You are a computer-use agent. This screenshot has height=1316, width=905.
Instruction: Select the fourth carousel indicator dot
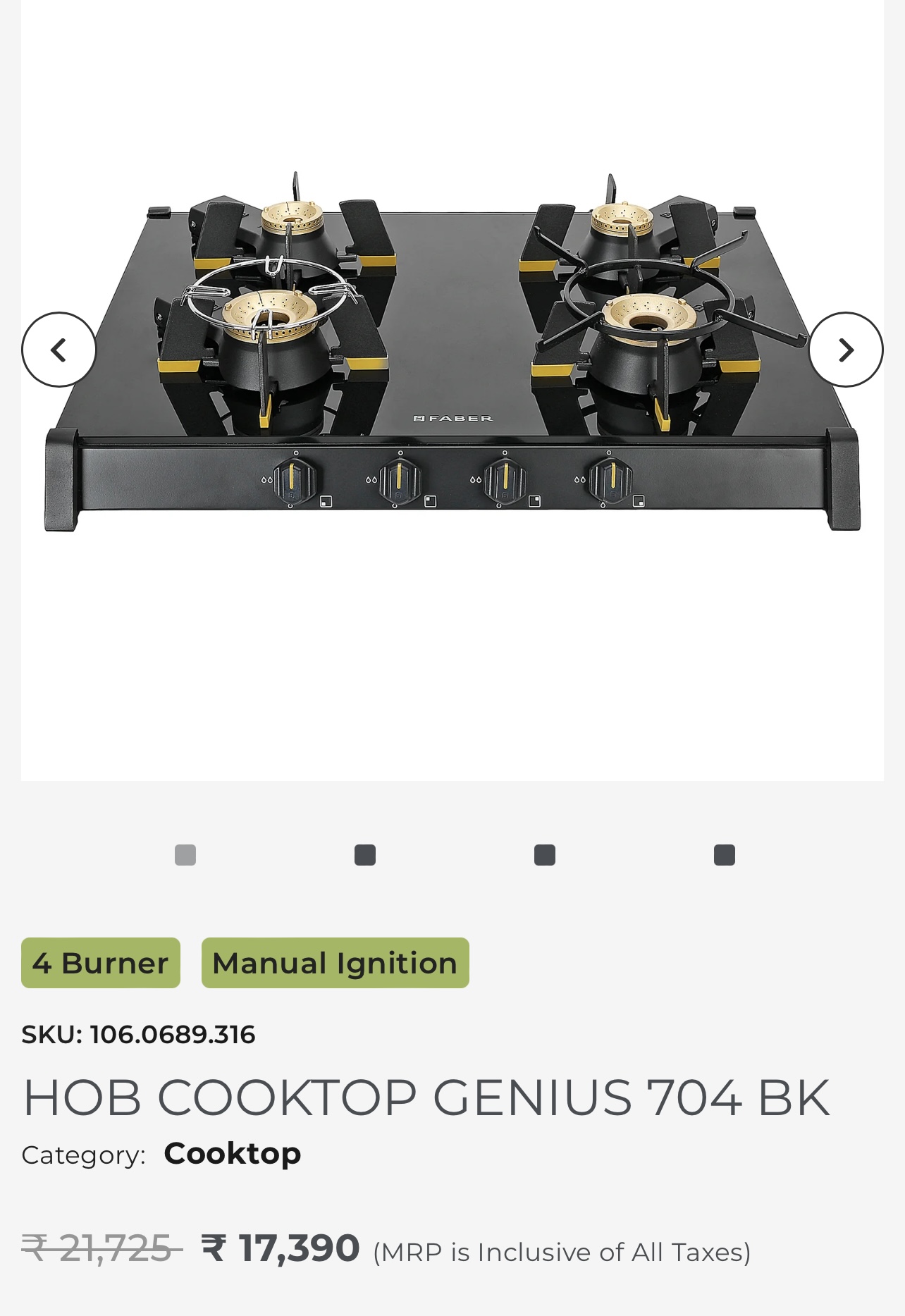[724, 854]
